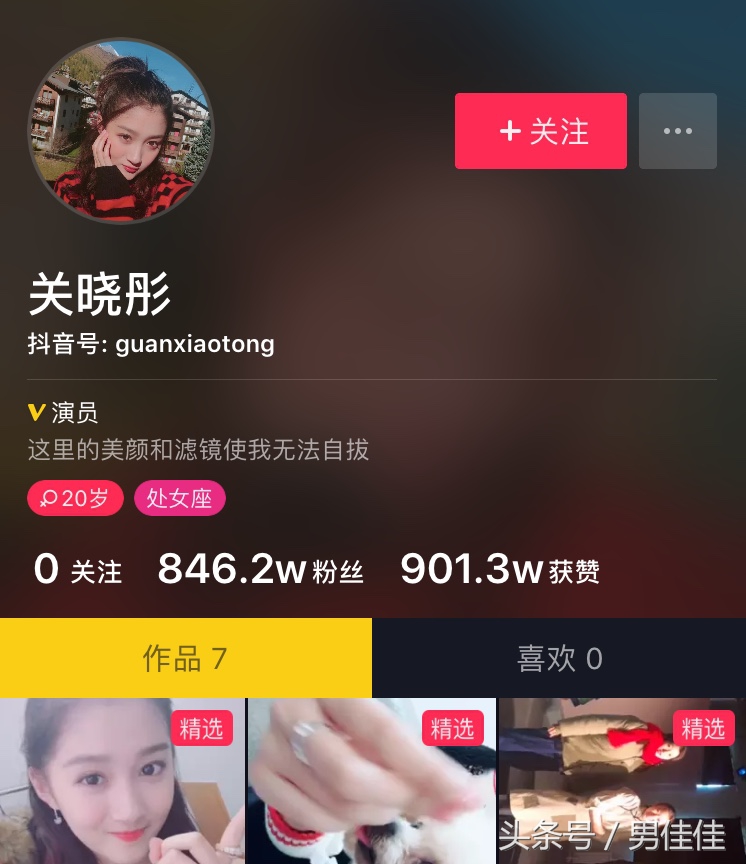This screenshot has height=864, width=746.
Task: Open the 关注 following count showing 0
Action: 76,567
